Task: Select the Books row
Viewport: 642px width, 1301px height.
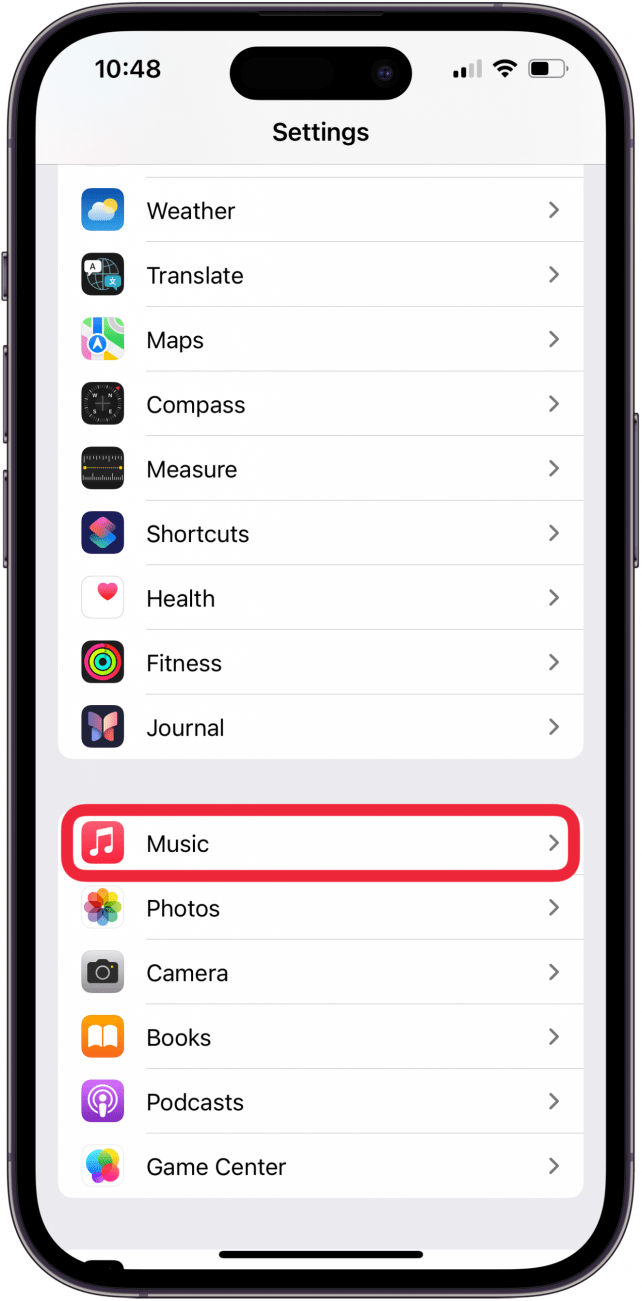Action: pos(320,1037)
